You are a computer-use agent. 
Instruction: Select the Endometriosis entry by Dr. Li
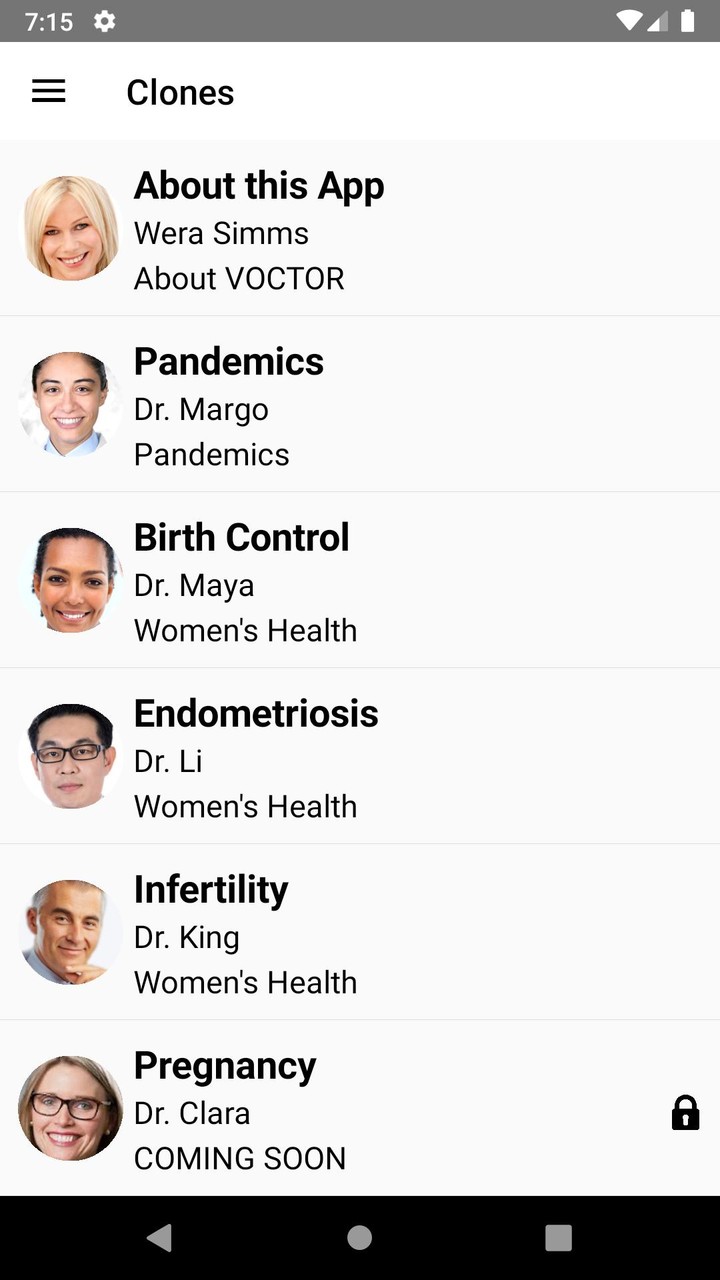pyautogui.click(x=360, y=756)
